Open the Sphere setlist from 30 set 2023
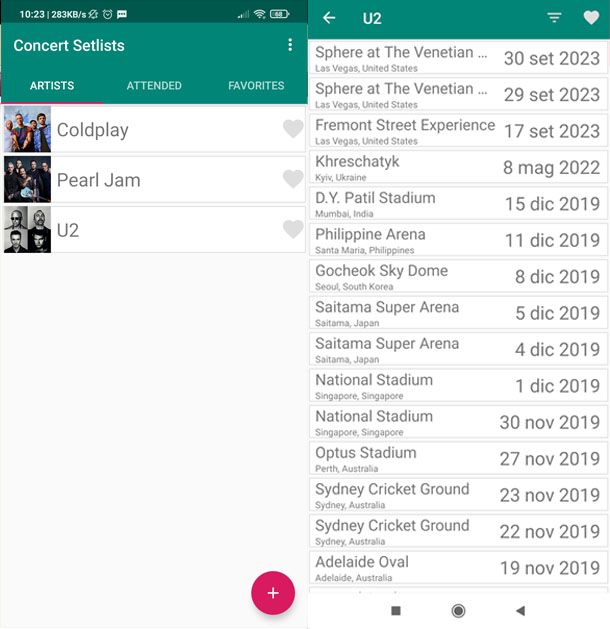 pos(458,58)
